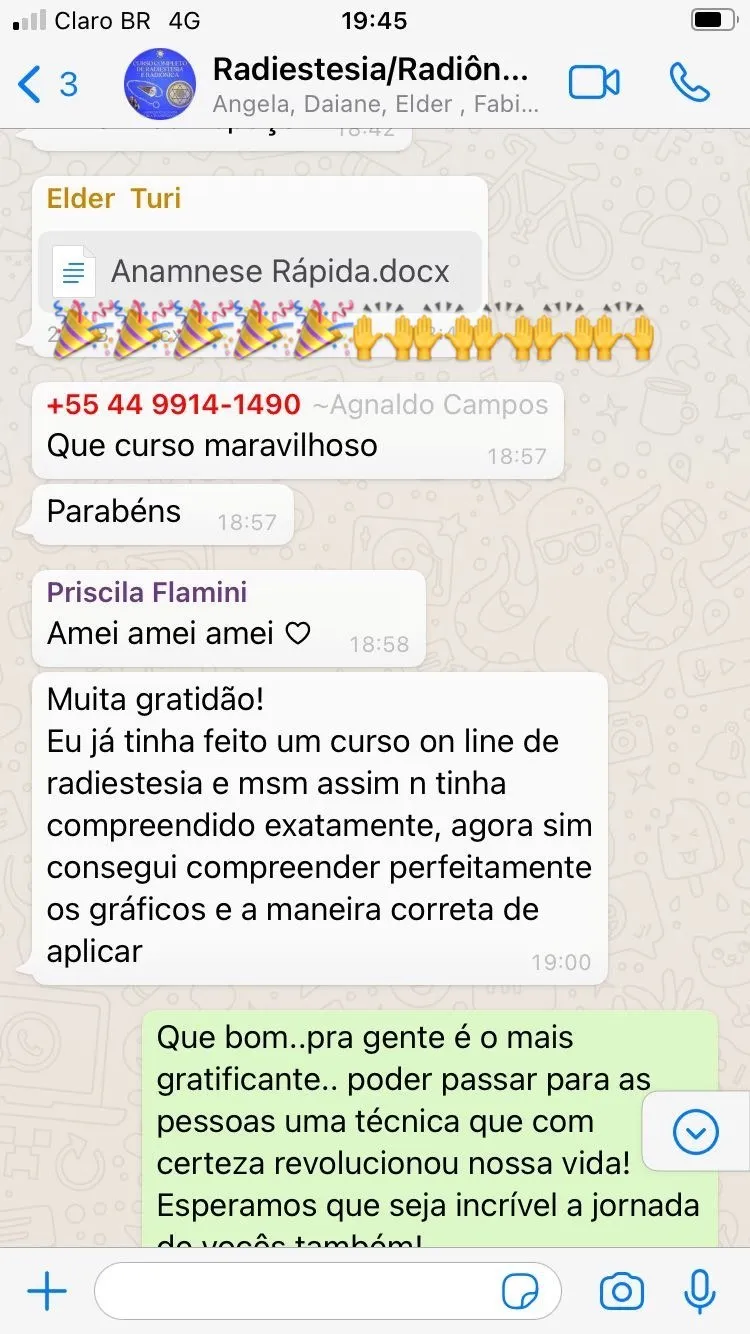Start a video call

coord(595,85)
